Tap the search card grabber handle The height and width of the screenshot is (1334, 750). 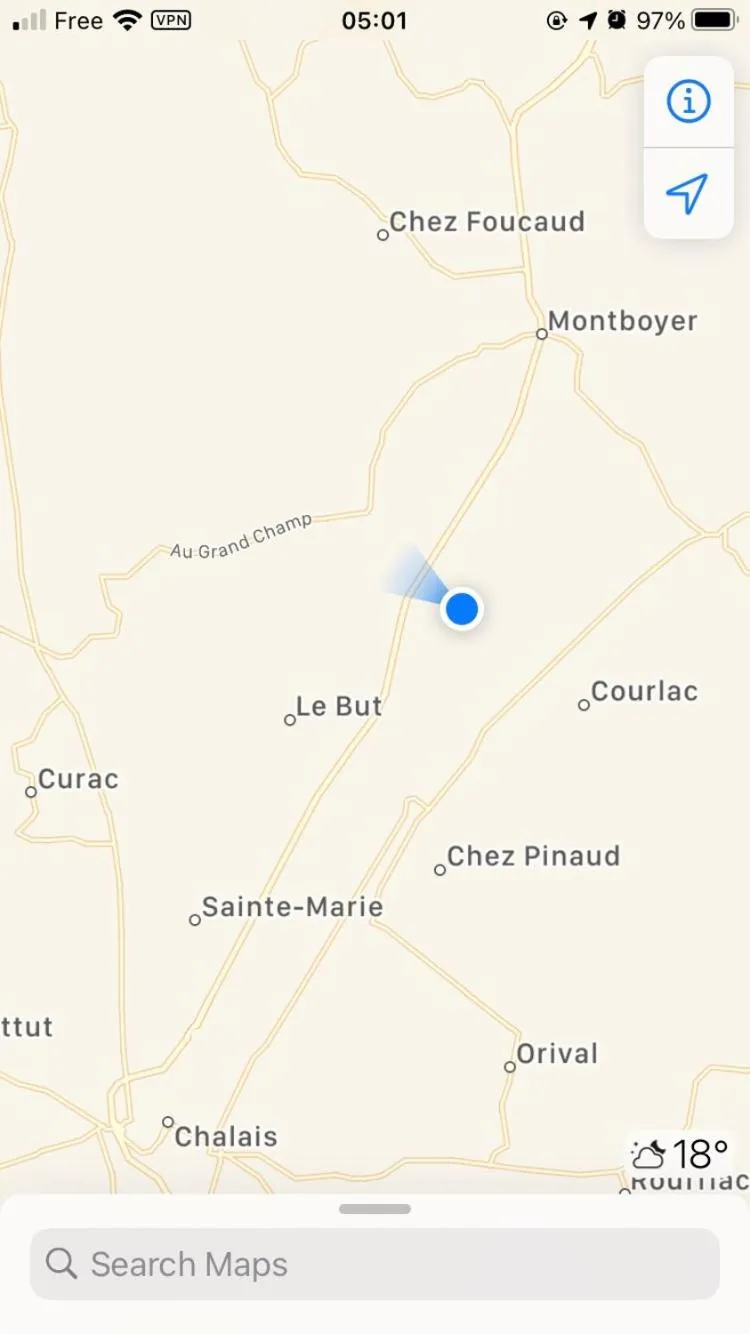375,1209
